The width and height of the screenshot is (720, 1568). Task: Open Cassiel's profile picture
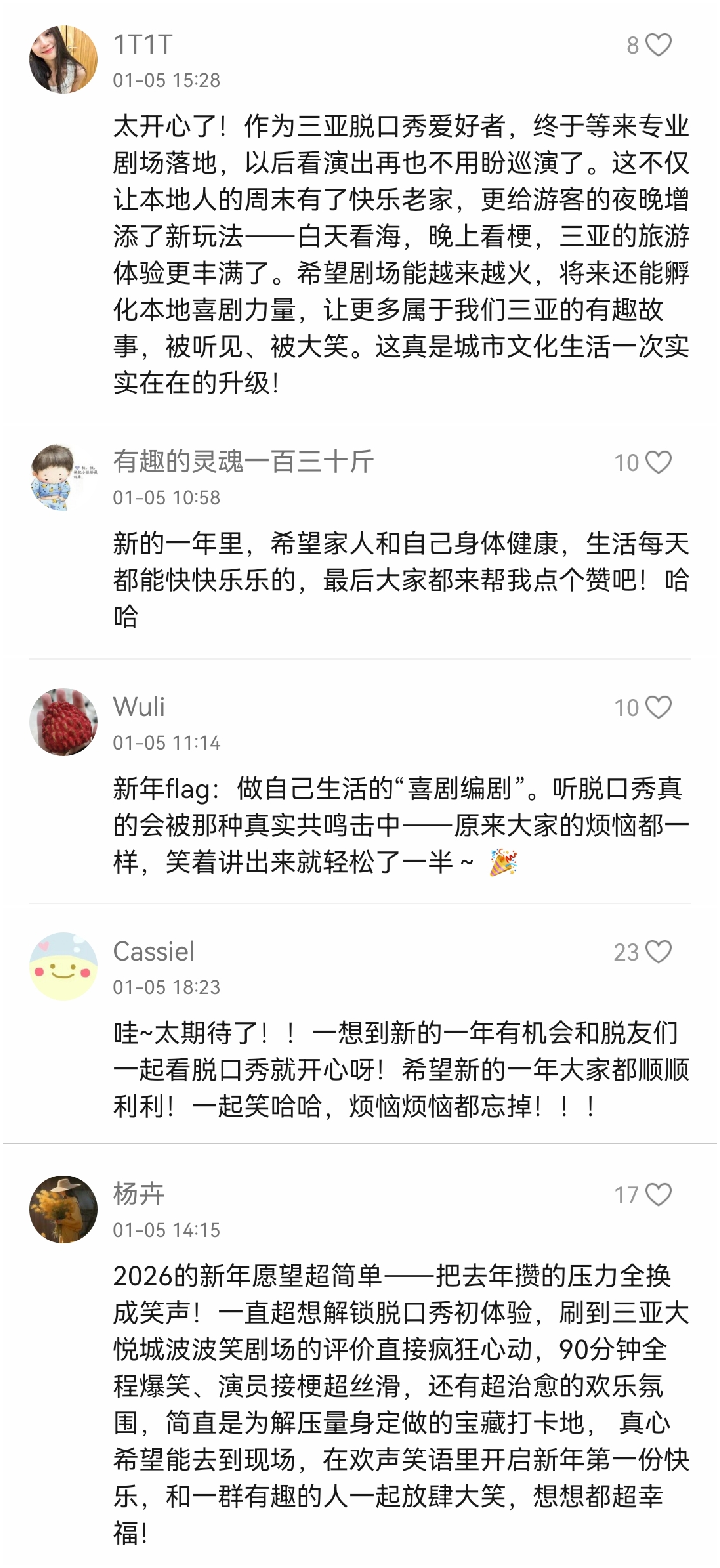coord(63,967)
